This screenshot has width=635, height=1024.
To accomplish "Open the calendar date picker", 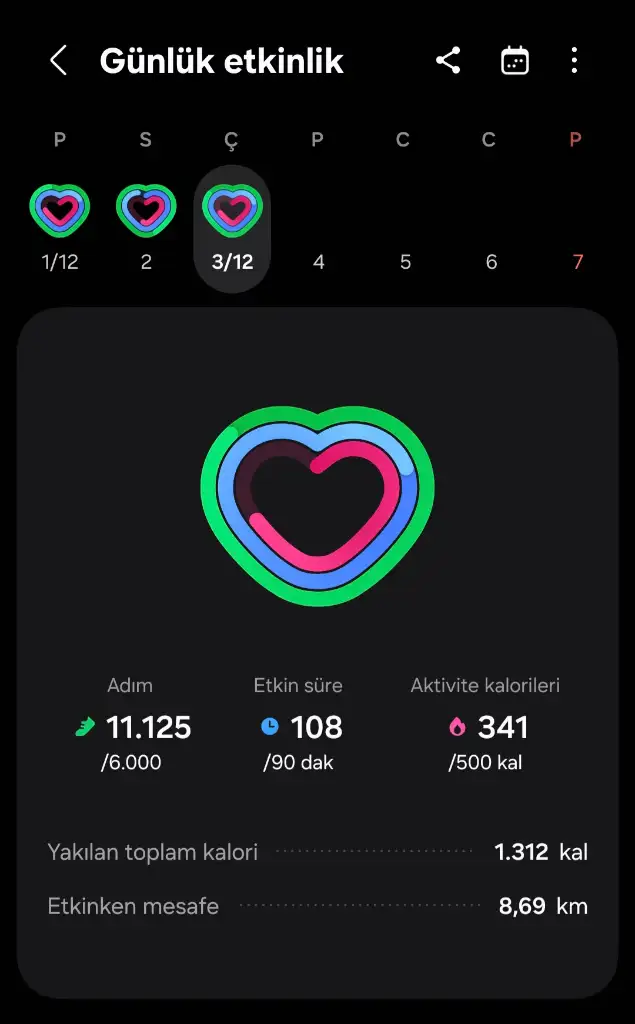I will click(x=514, y=61).
